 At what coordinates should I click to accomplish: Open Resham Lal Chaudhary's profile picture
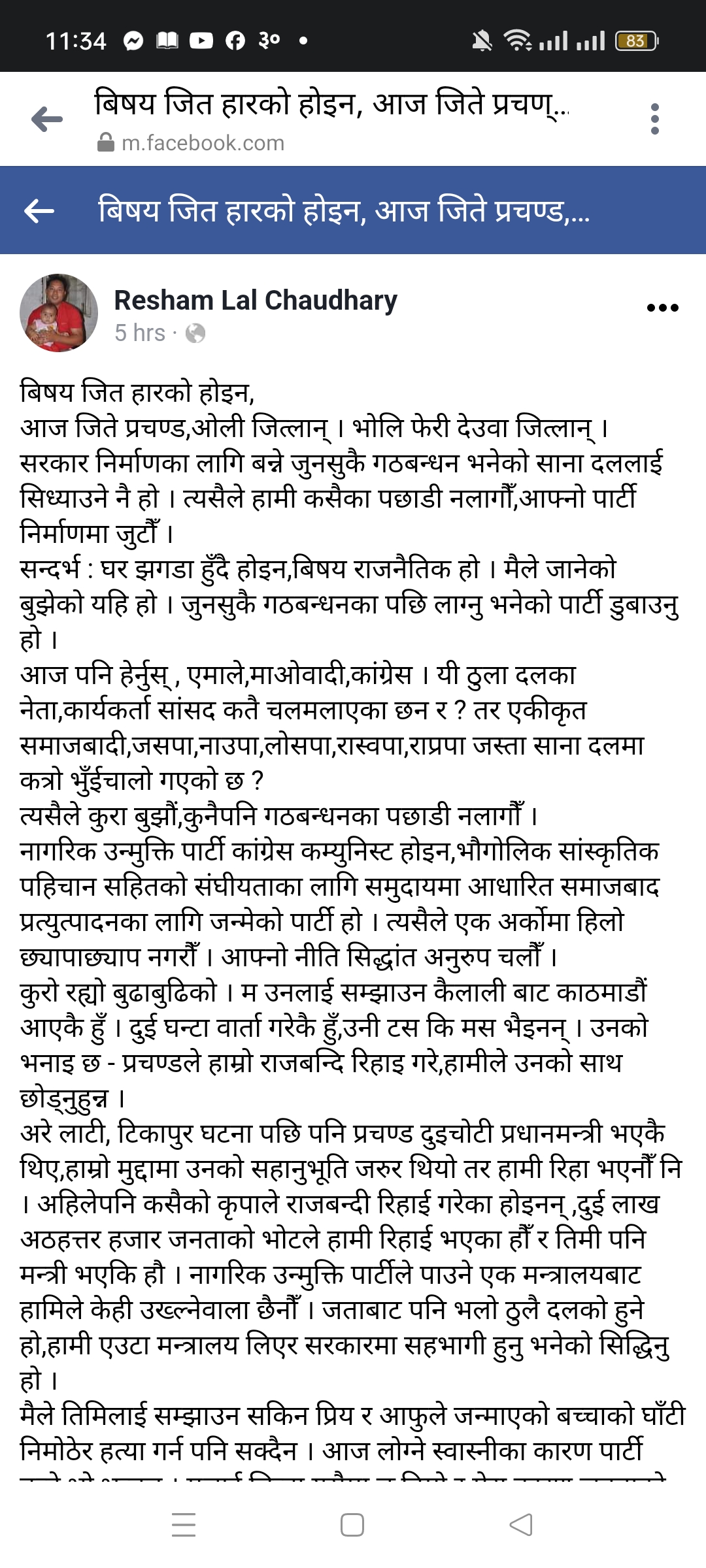pyautogui.click(x=59, y=313)
